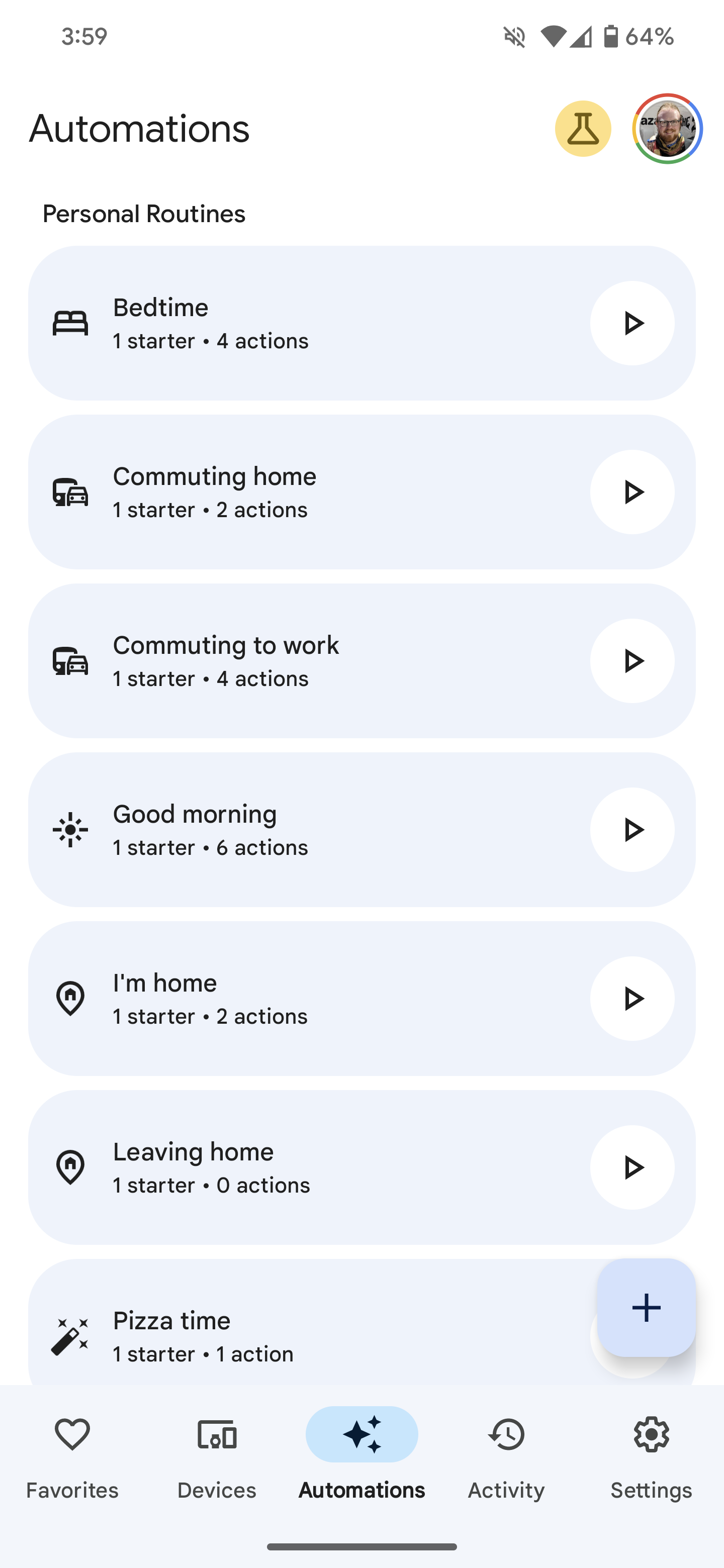Open the experimental features flask icon
This screenshot has height=1568, width=724.
(582, 129)
